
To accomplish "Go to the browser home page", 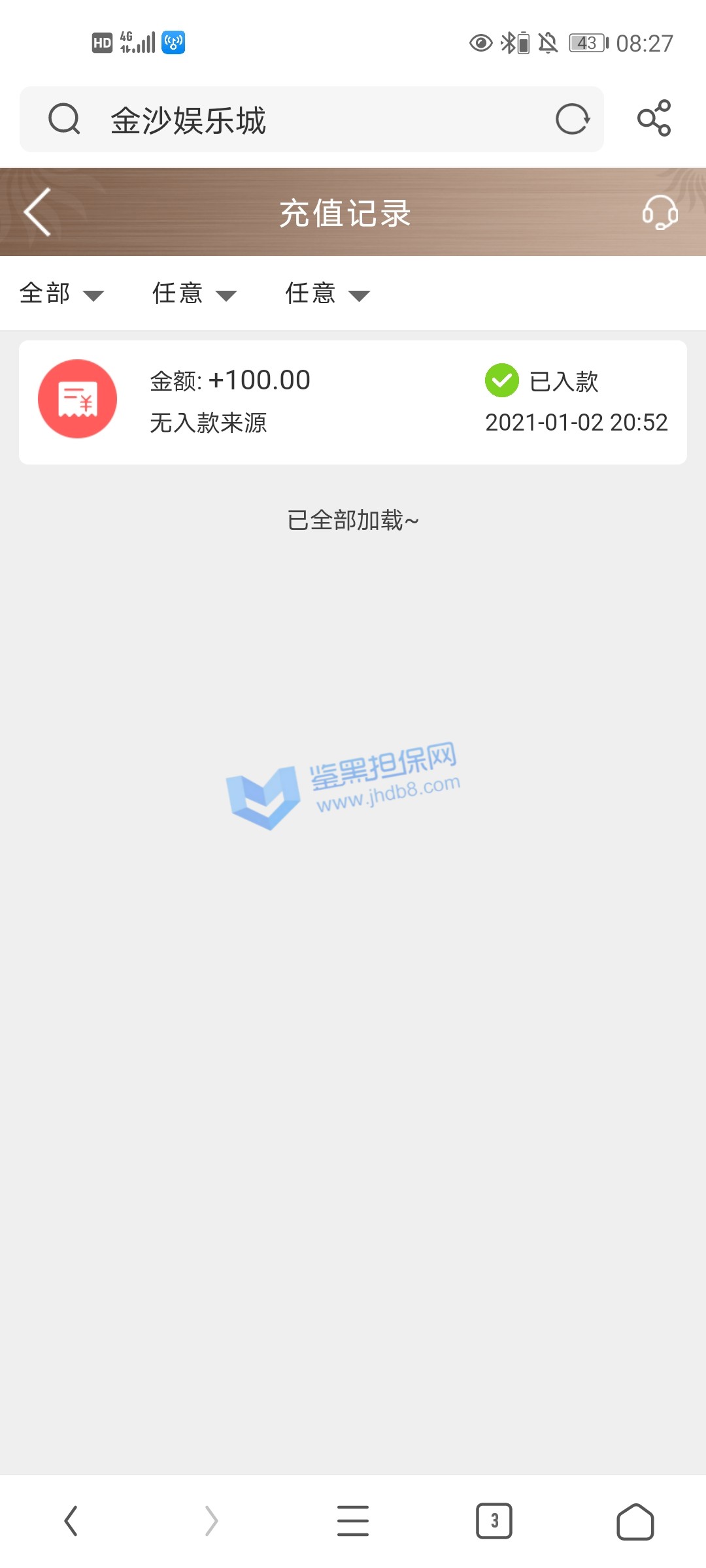I will (635, 1521).
